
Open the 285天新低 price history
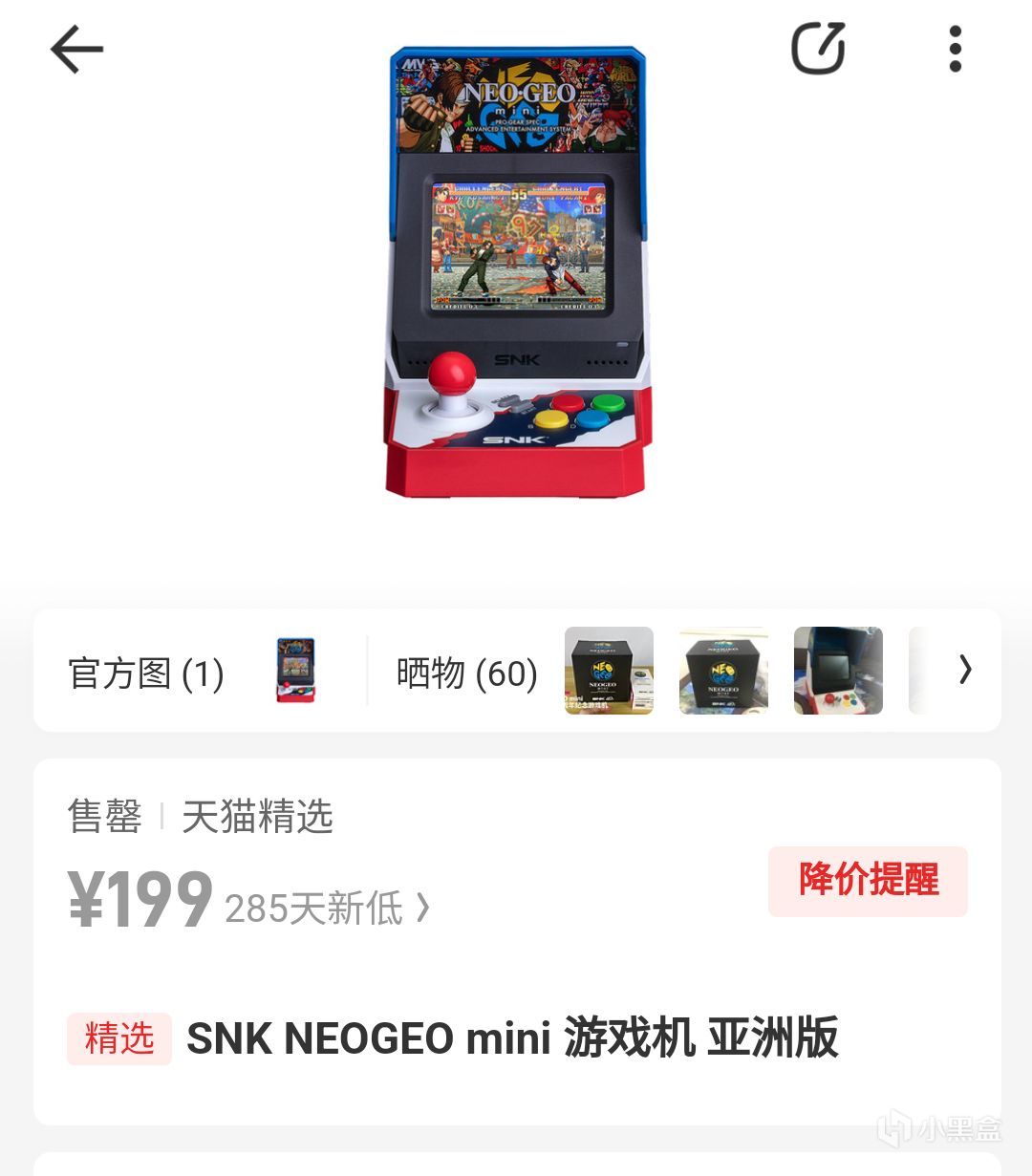327,909
